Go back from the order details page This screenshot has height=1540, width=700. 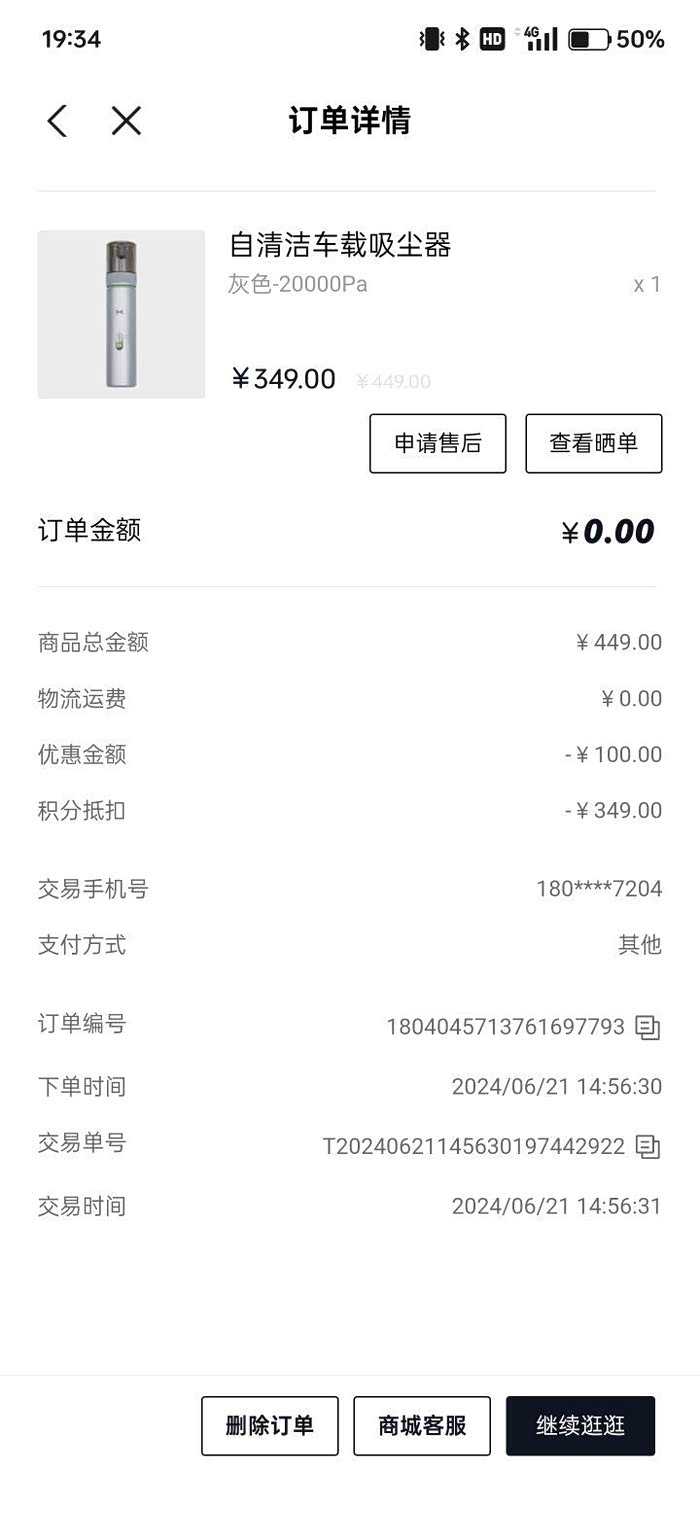pyautogui.click(x=57, y=121)
